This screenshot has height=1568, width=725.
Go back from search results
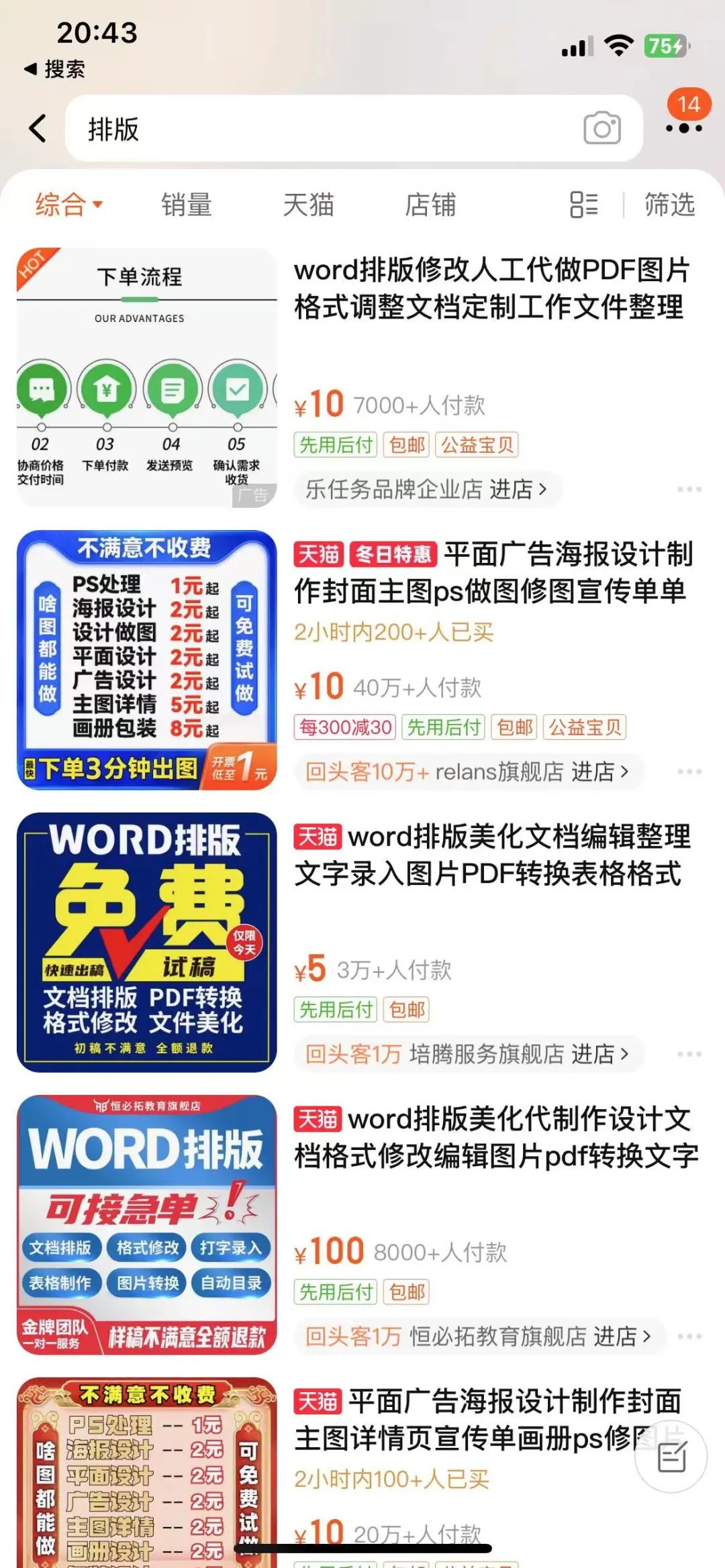pyautogui.click(x=38, y=127)
